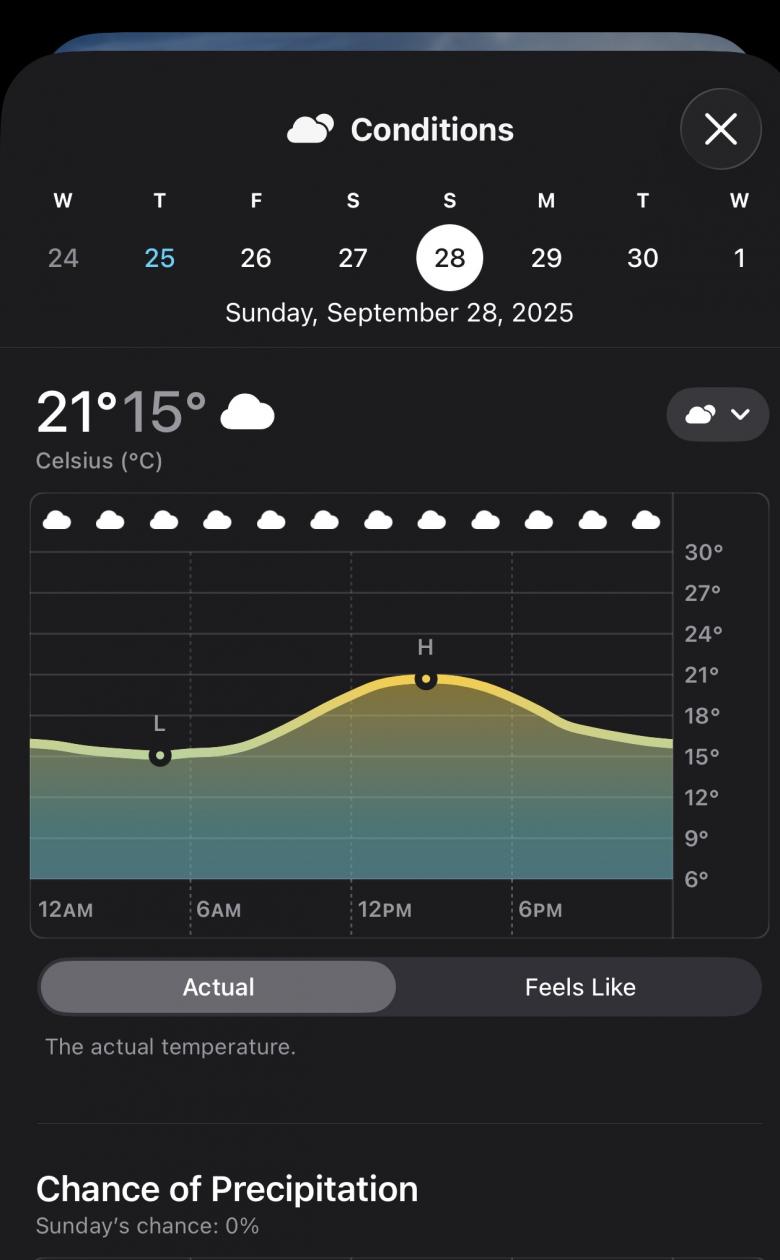Select Thursday the 25th
780x1260 pixels.
coord(160,258)
